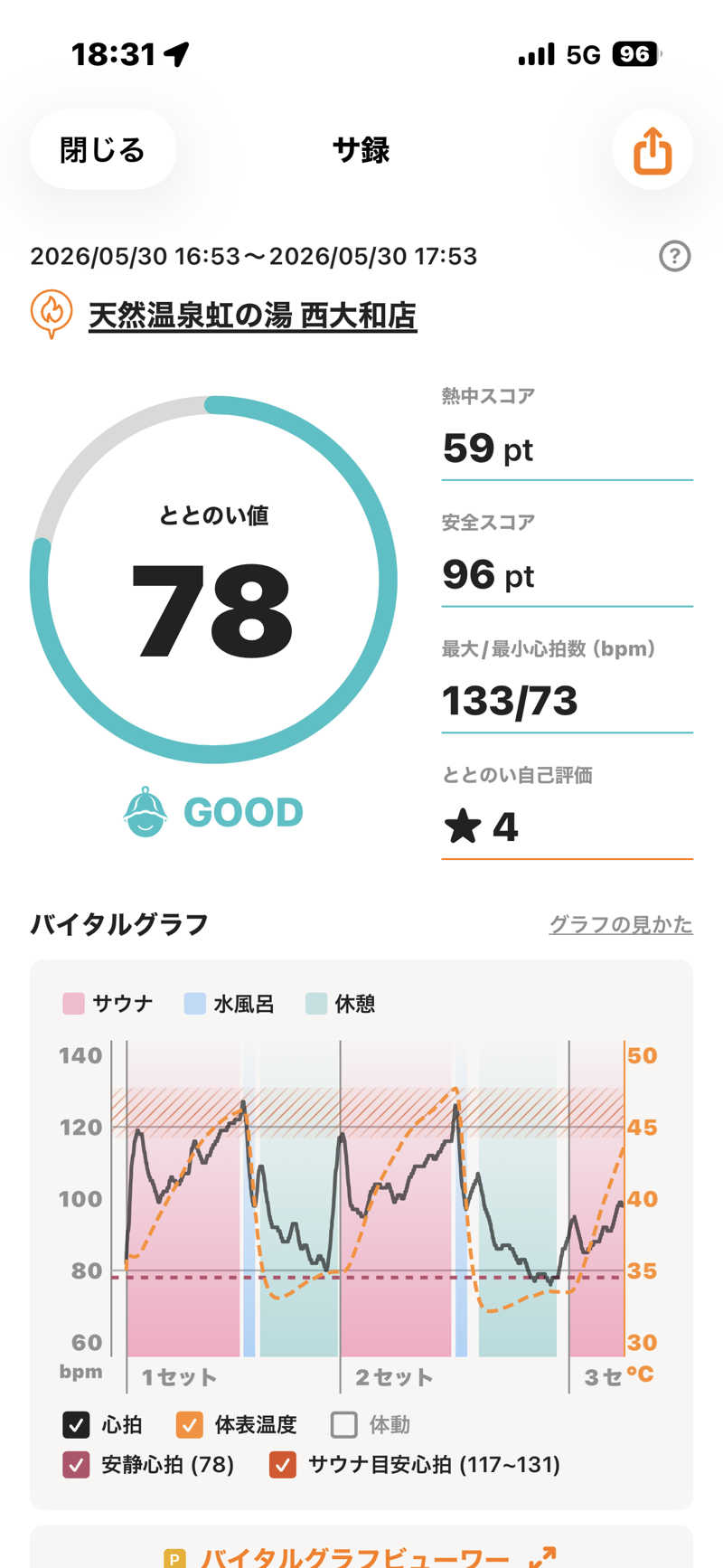Uncheck the 安静心拍 (78) checkbox
This screenshot has height=1568, width=723.
pos(76,1464)
